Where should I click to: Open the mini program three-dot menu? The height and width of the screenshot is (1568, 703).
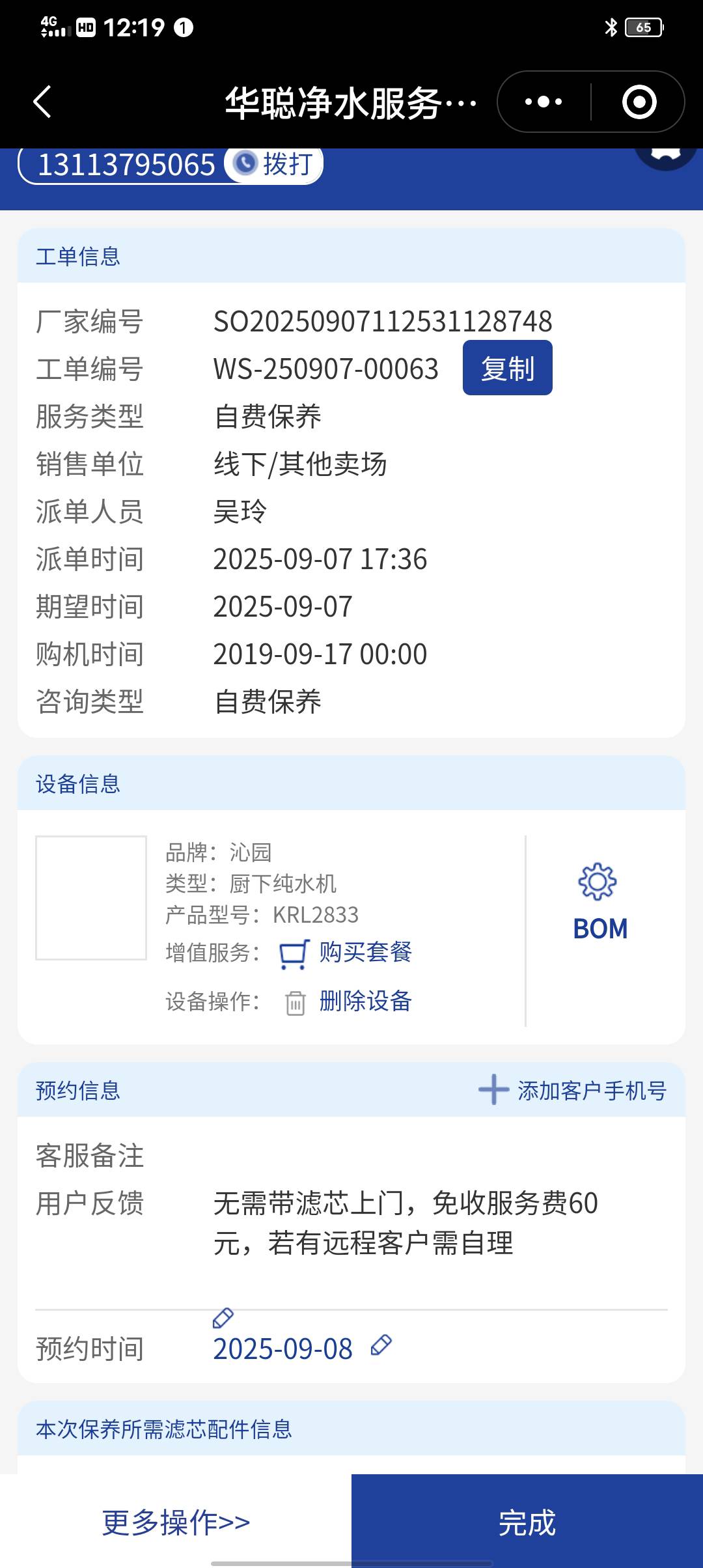click(544, 102)
